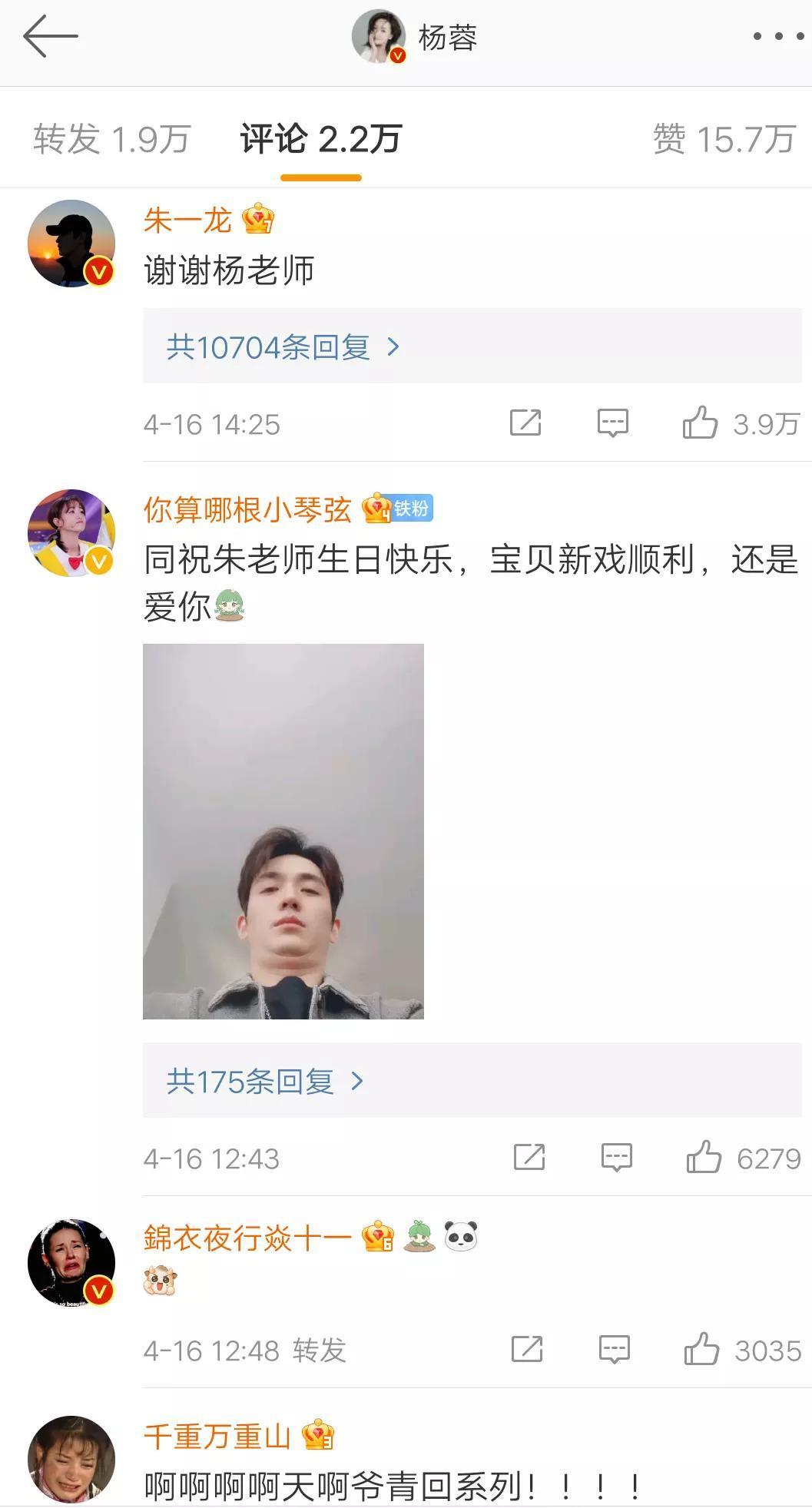Reply to 朱一龙's comment
This screenshot has height=1508, width=812.
(613, 423)
